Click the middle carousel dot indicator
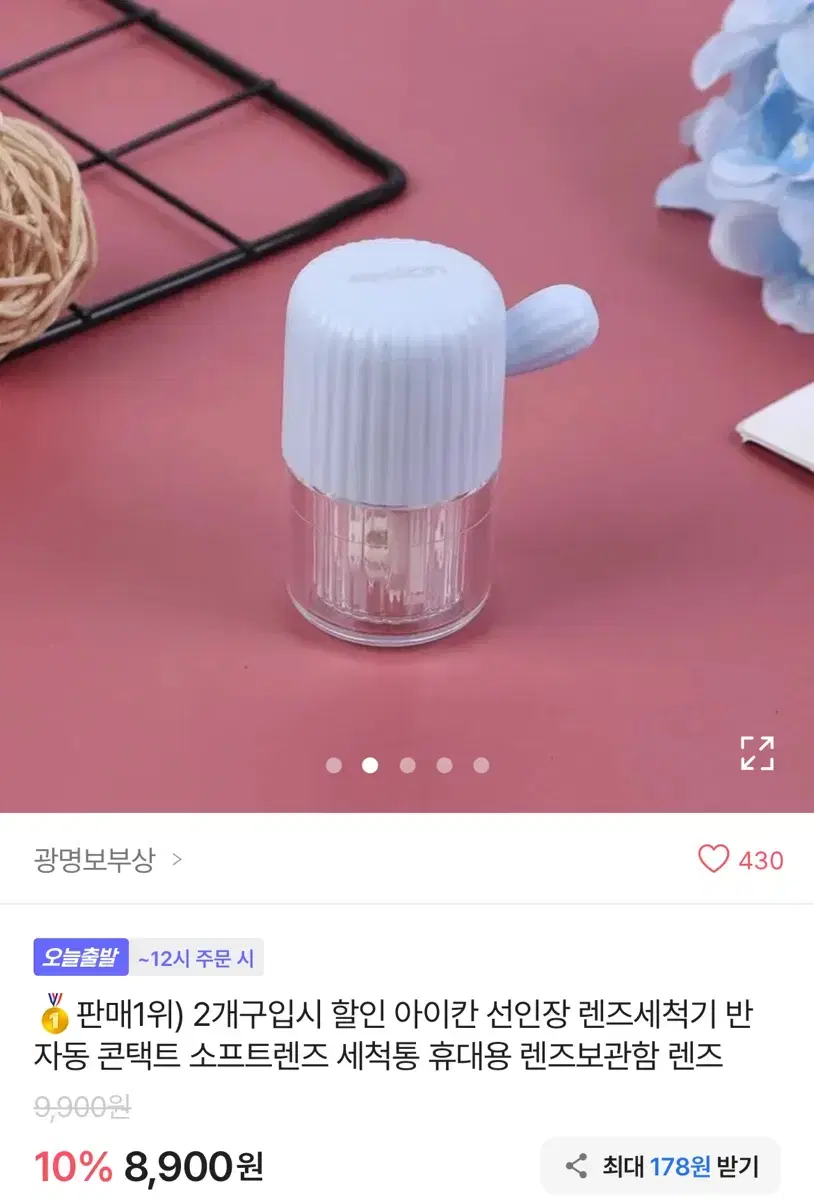The width and height of the screenshot is (814, 1200). pos(405,762)
